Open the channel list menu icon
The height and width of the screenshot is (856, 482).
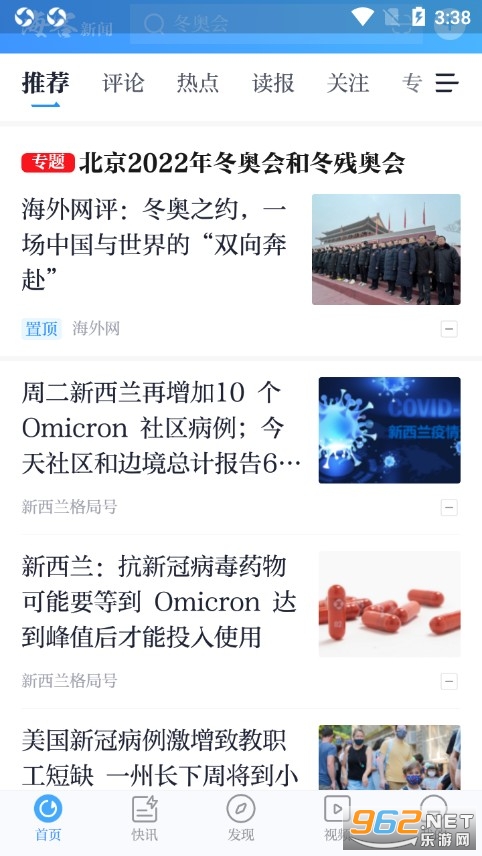[447, 83]
